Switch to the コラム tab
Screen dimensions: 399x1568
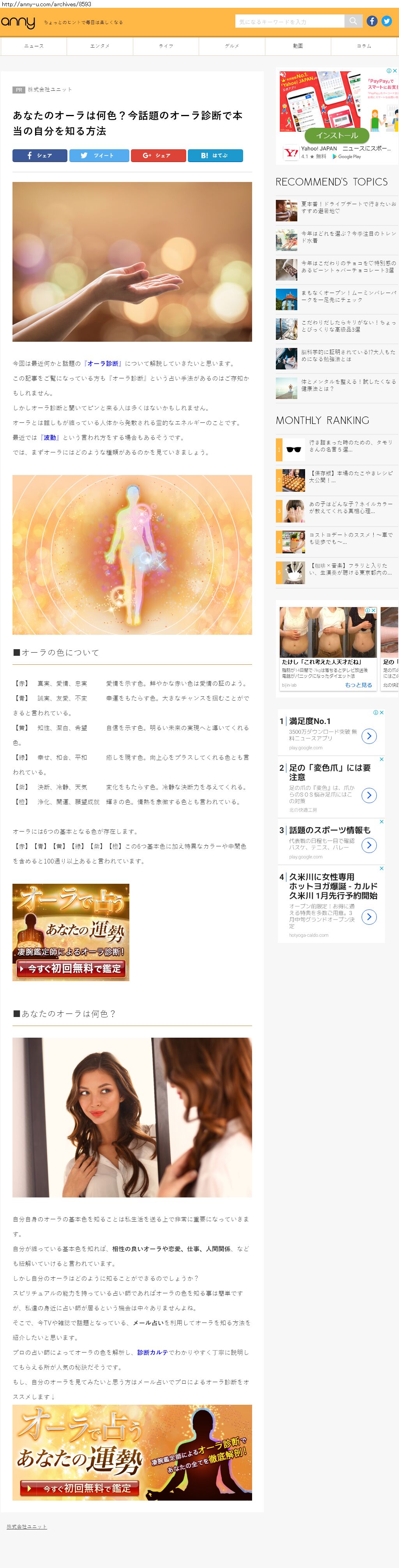(364, 46)
